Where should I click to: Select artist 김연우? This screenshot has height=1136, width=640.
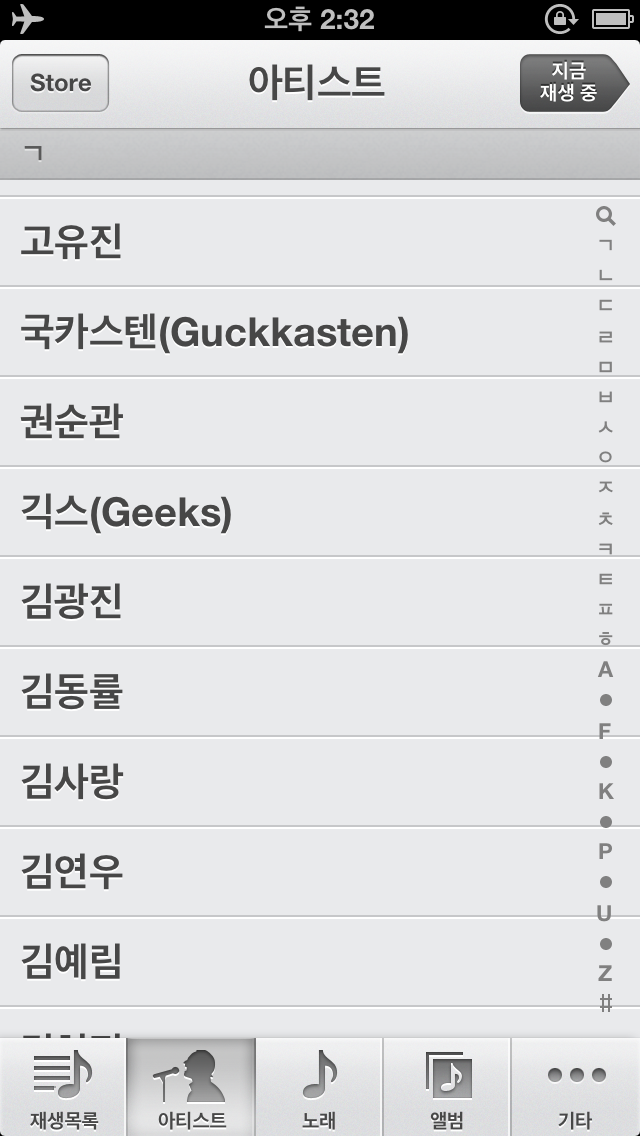click(x=320, y=872)
